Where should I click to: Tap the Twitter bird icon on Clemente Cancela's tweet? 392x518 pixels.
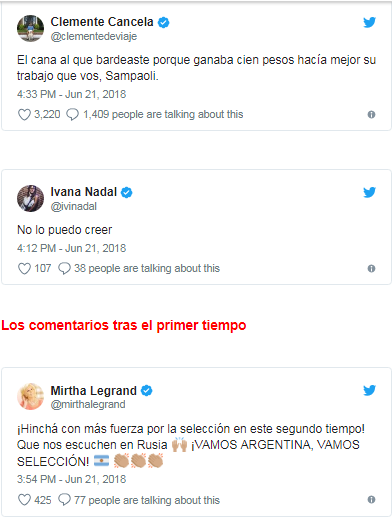point(369,22)
